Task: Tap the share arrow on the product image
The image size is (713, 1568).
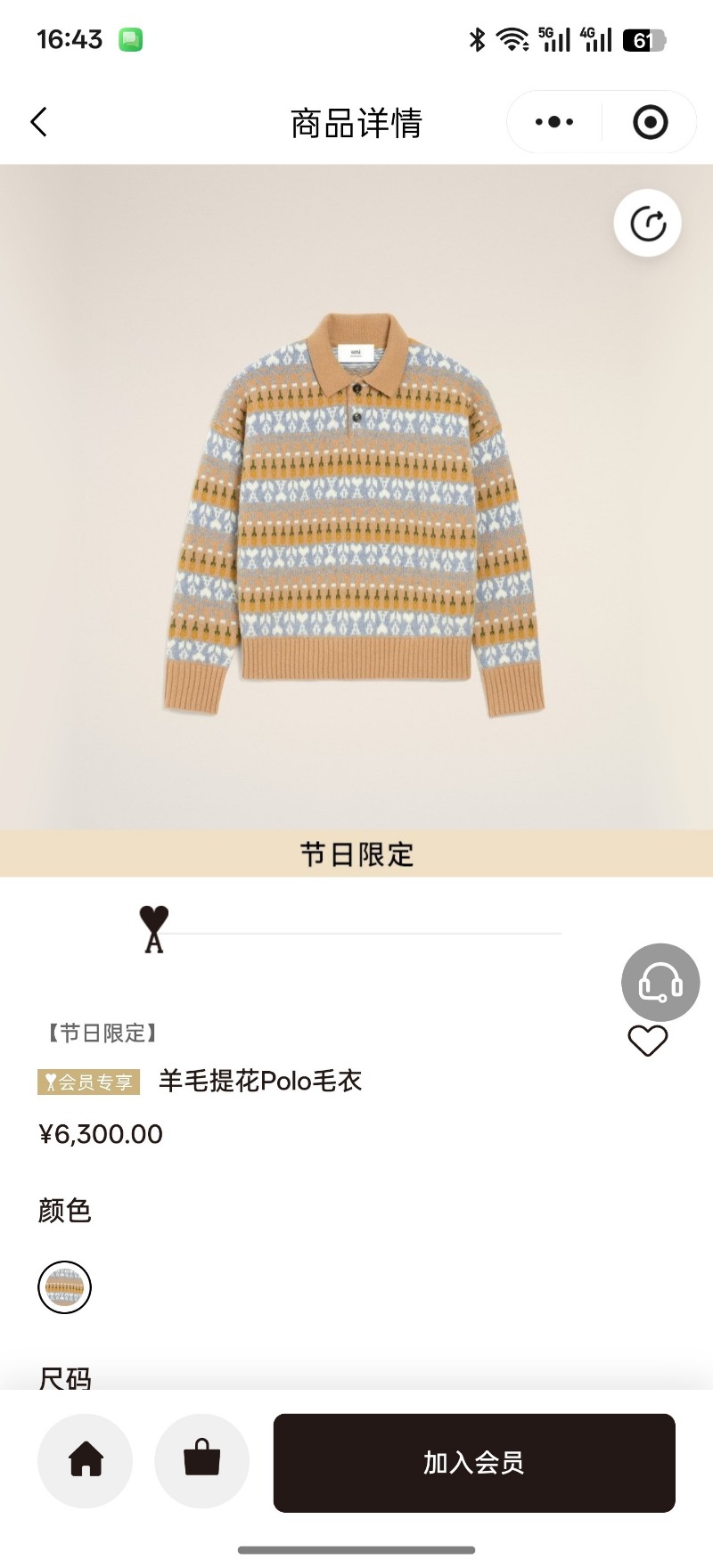Action: pyautogui.click(x=648, y=223)
